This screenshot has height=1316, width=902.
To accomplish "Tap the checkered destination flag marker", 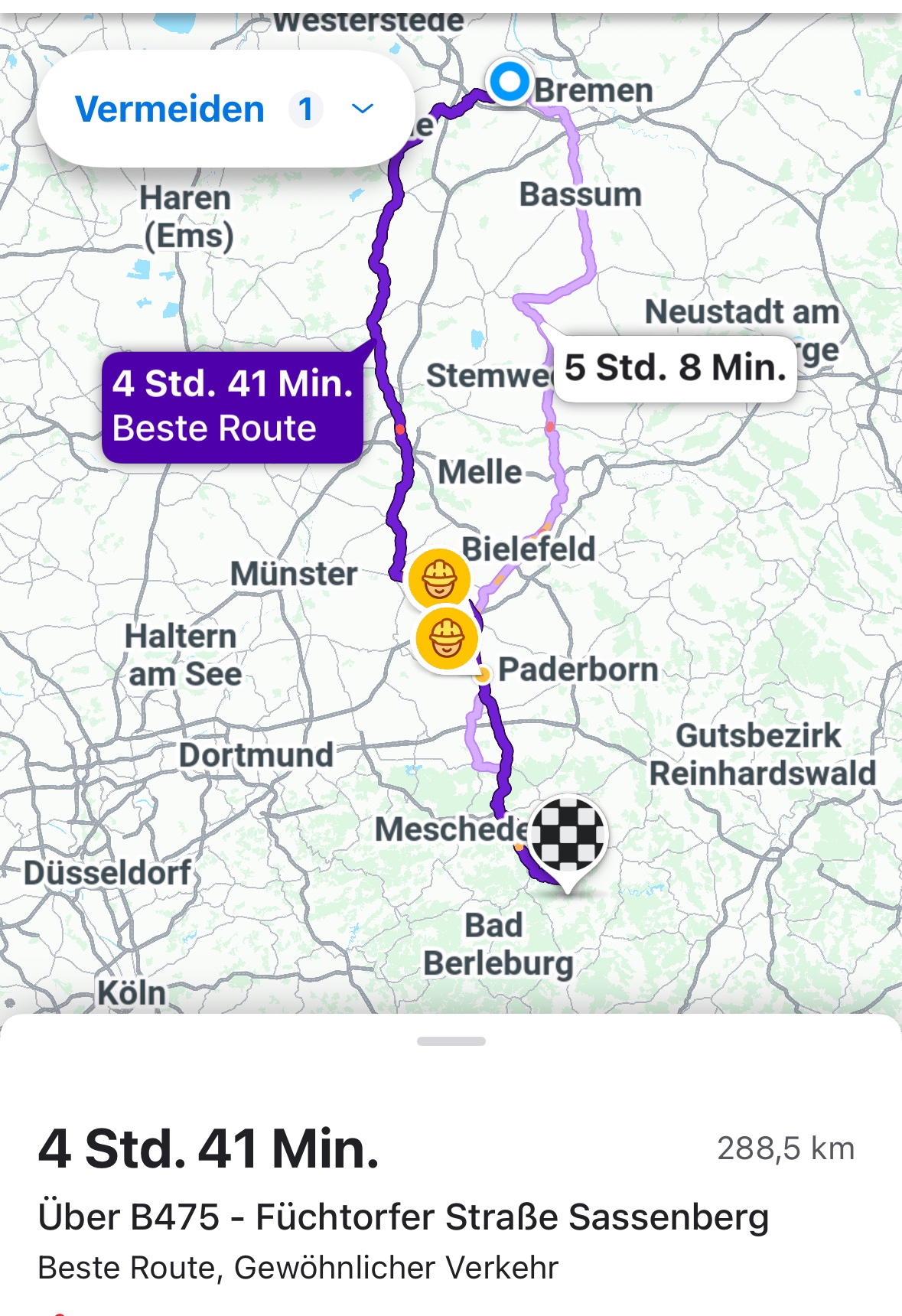I will point(568,836).
